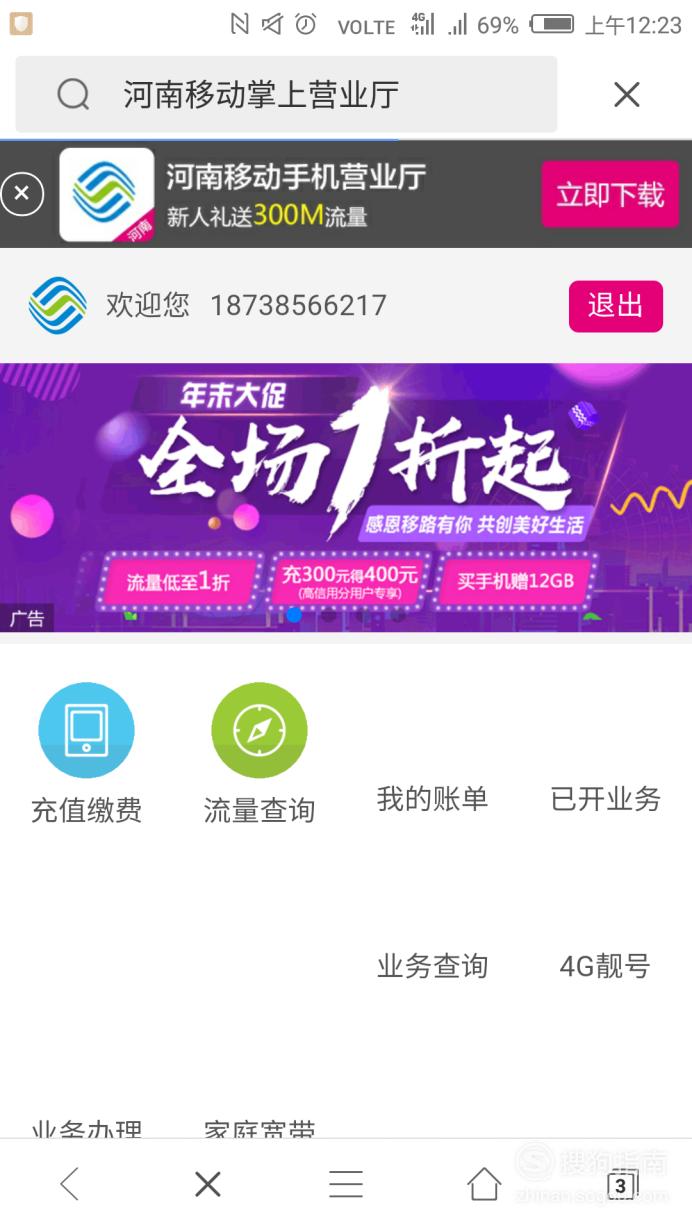Clear the search text with the X

[627, 95]
